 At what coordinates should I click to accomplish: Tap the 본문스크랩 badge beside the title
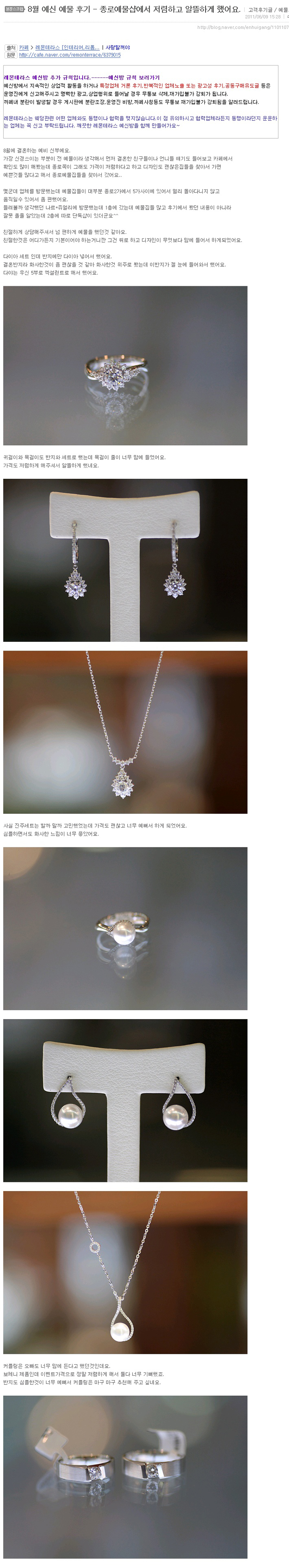[14, 10]
